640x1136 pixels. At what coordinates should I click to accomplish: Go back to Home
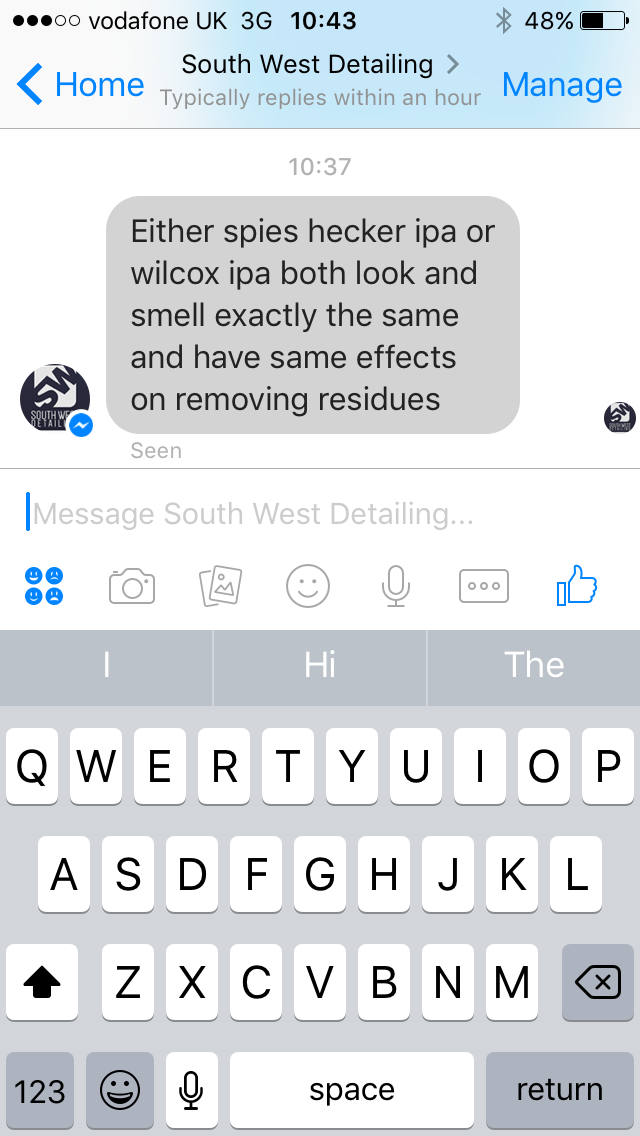point(82,85)
